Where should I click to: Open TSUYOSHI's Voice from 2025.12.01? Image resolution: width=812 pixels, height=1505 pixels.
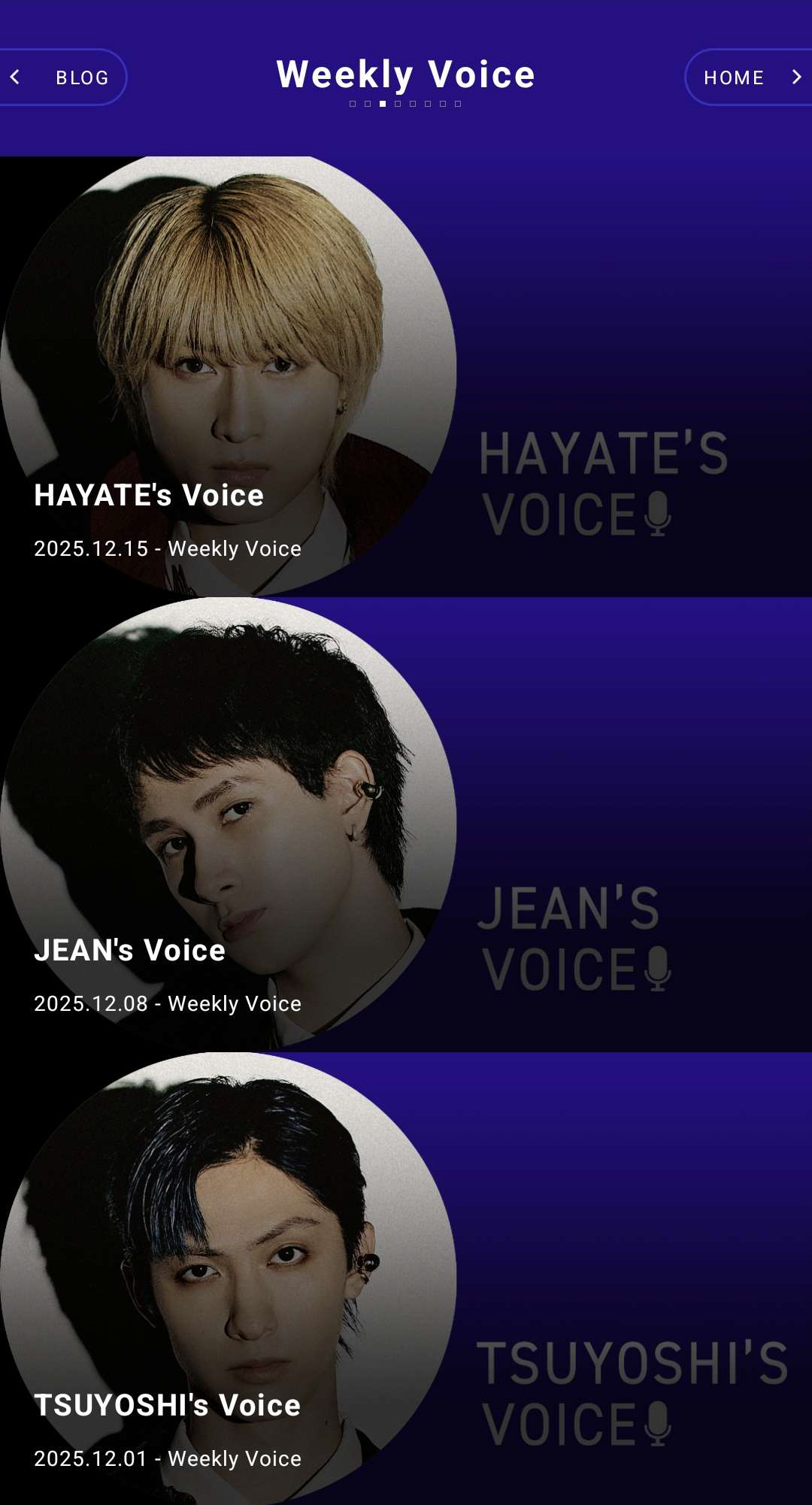pyautogui.click(x=167, y=1406)
